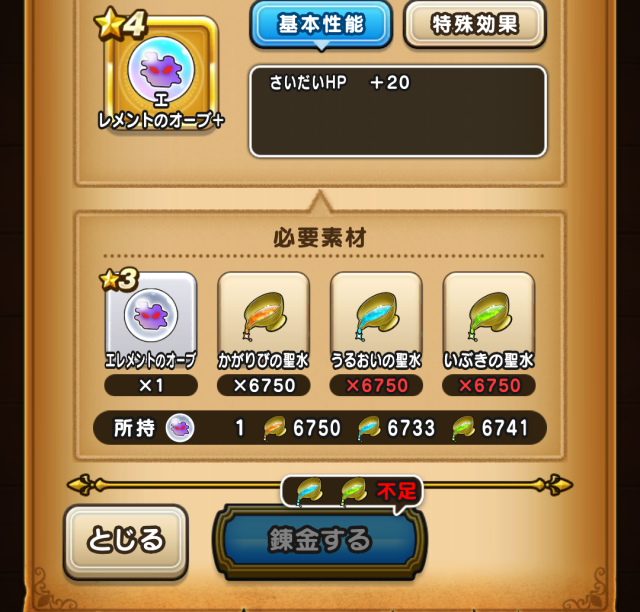Switch to the 基本性能 tab
The height and width of the screenshot is (612, 640).
pyautogui.click(x=319, y=23)
